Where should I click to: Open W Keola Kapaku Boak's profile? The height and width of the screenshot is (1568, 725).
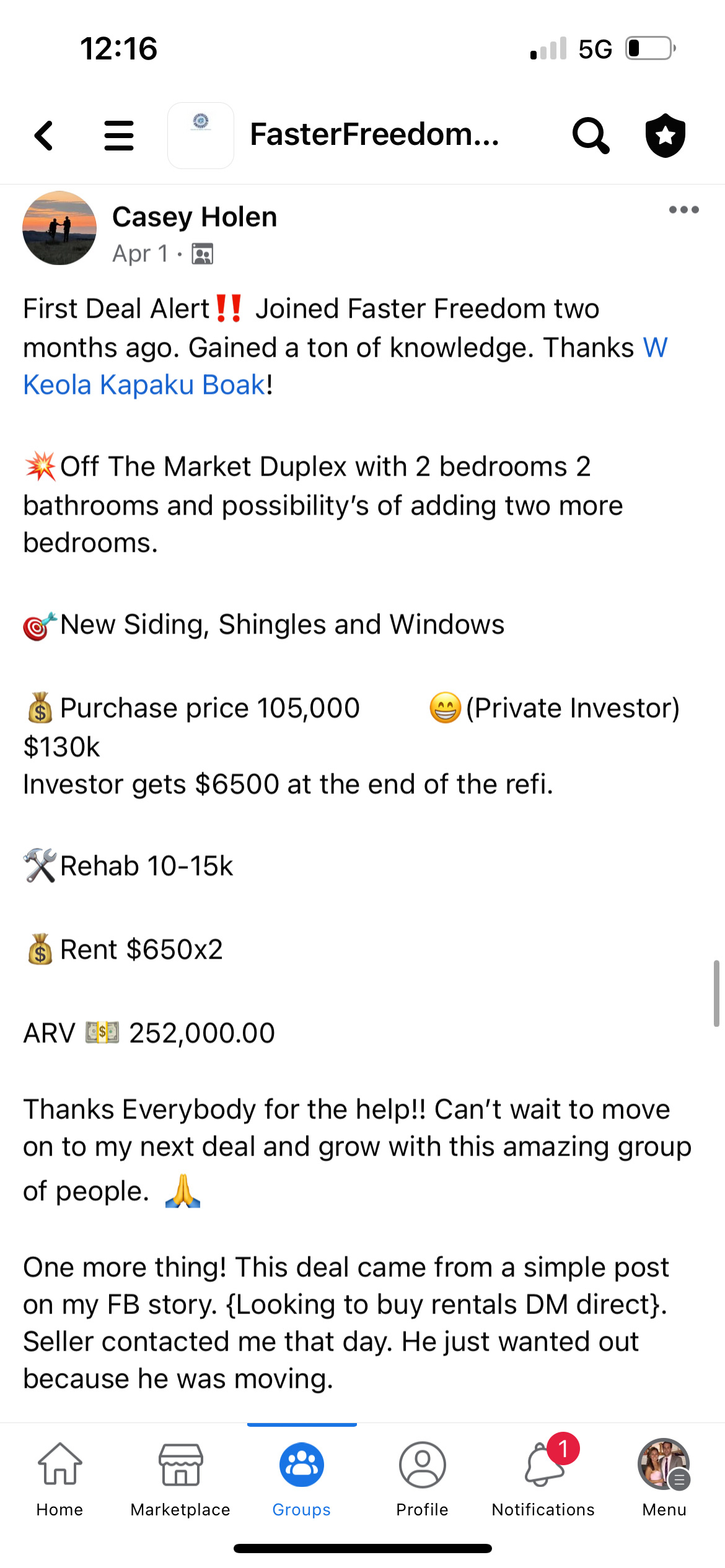(x=144, y=385)
